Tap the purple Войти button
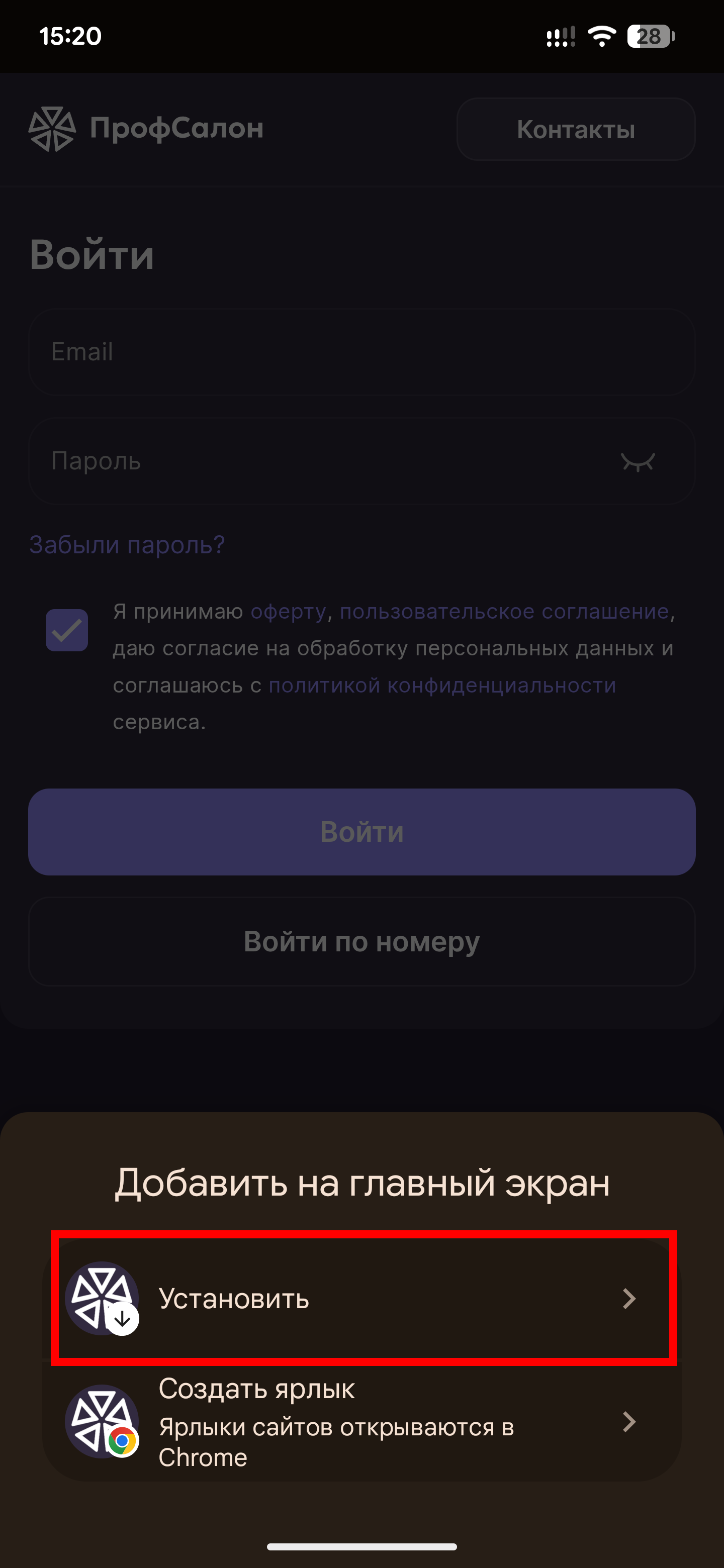The height and width of the screenshot is (1568, 724). tap(361, 832)
